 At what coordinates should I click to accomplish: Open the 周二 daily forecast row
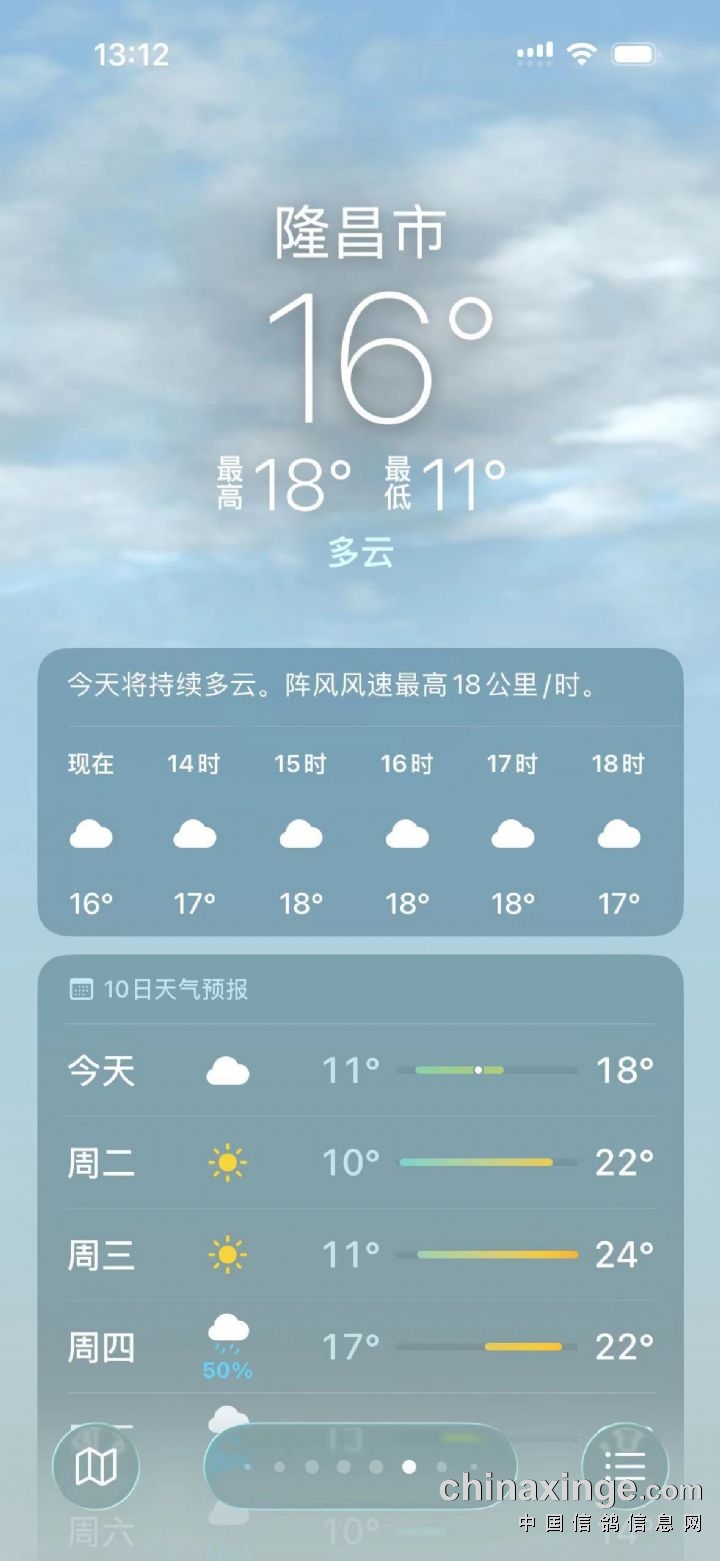360,1163
